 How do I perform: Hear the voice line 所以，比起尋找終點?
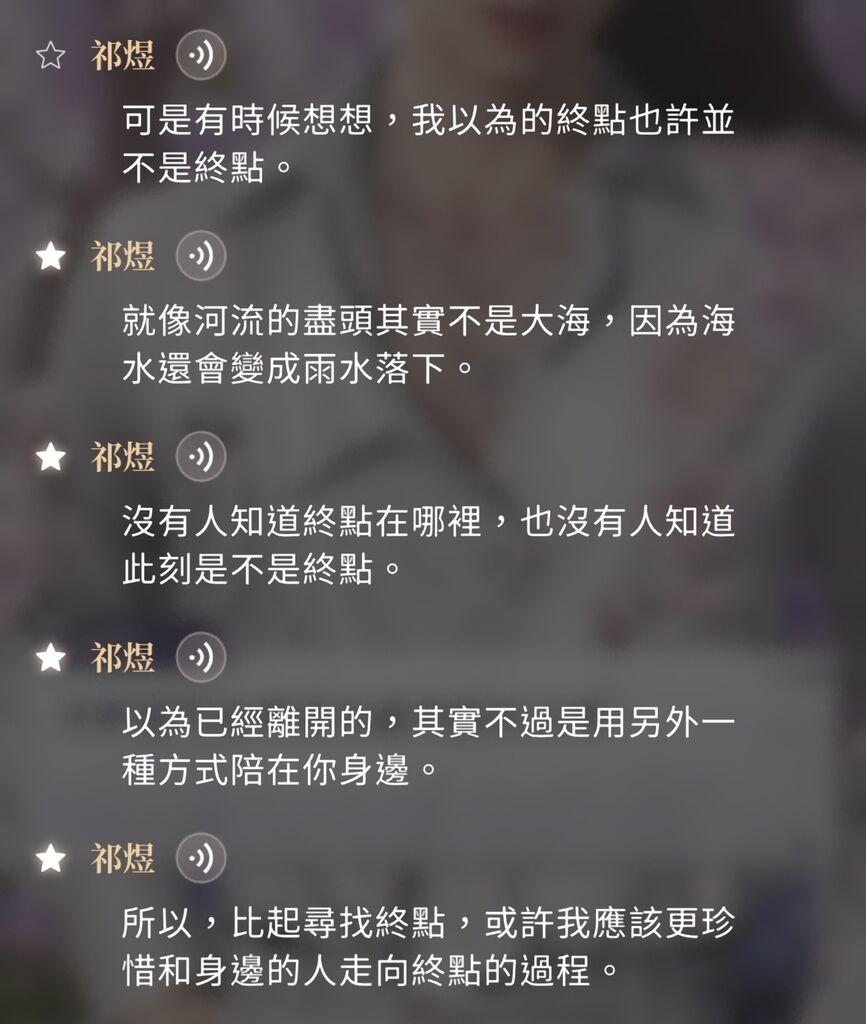click(x=201, y=858)
